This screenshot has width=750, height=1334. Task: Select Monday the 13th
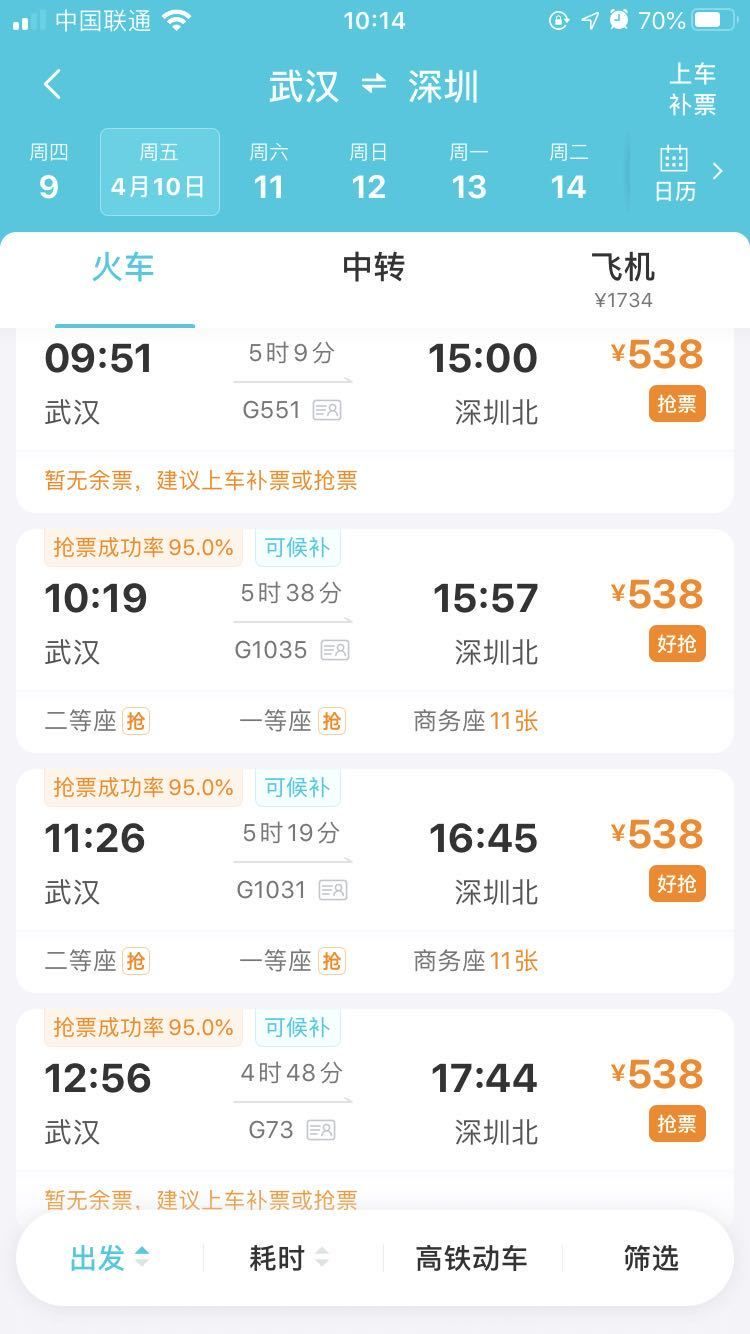point(468,172)
